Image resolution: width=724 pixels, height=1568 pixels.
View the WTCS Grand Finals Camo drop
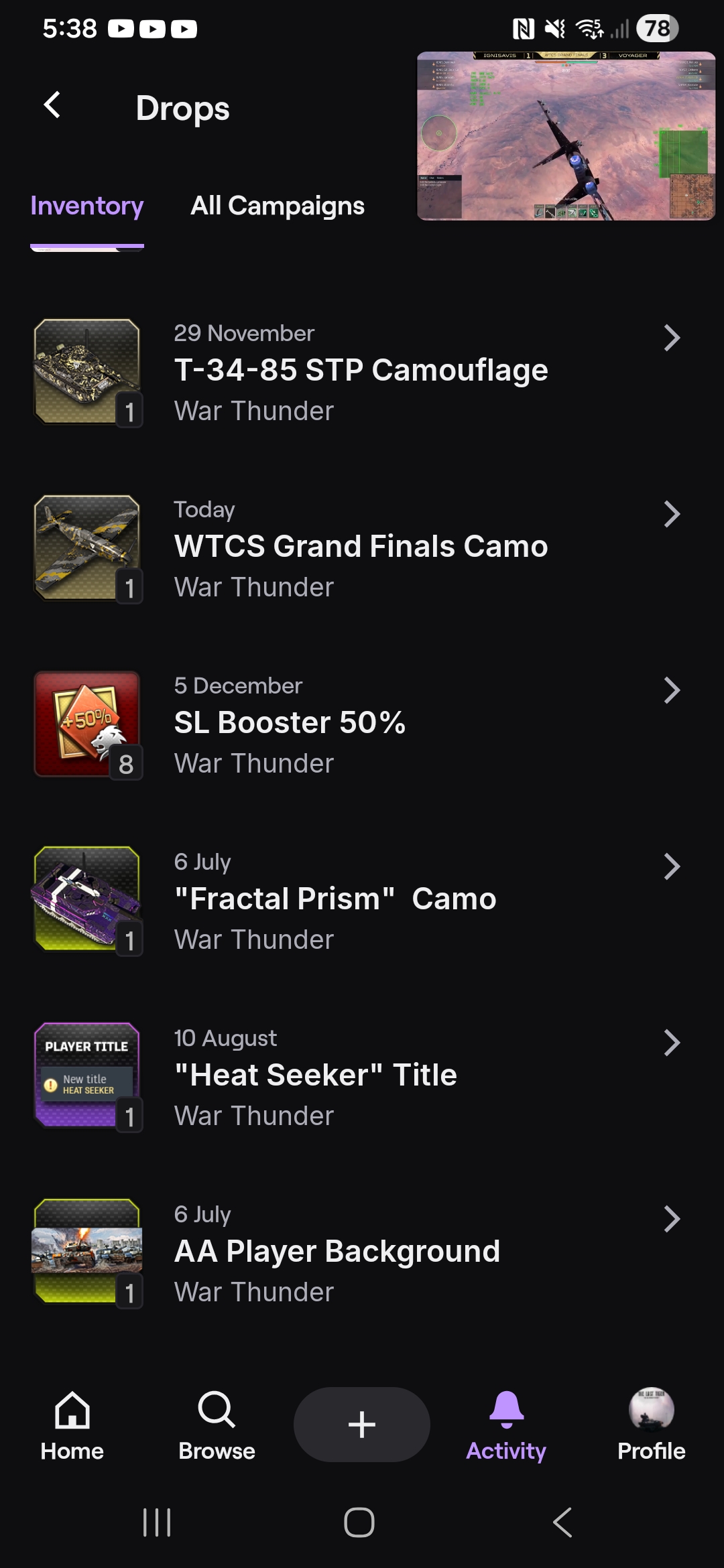click(361, 547)
